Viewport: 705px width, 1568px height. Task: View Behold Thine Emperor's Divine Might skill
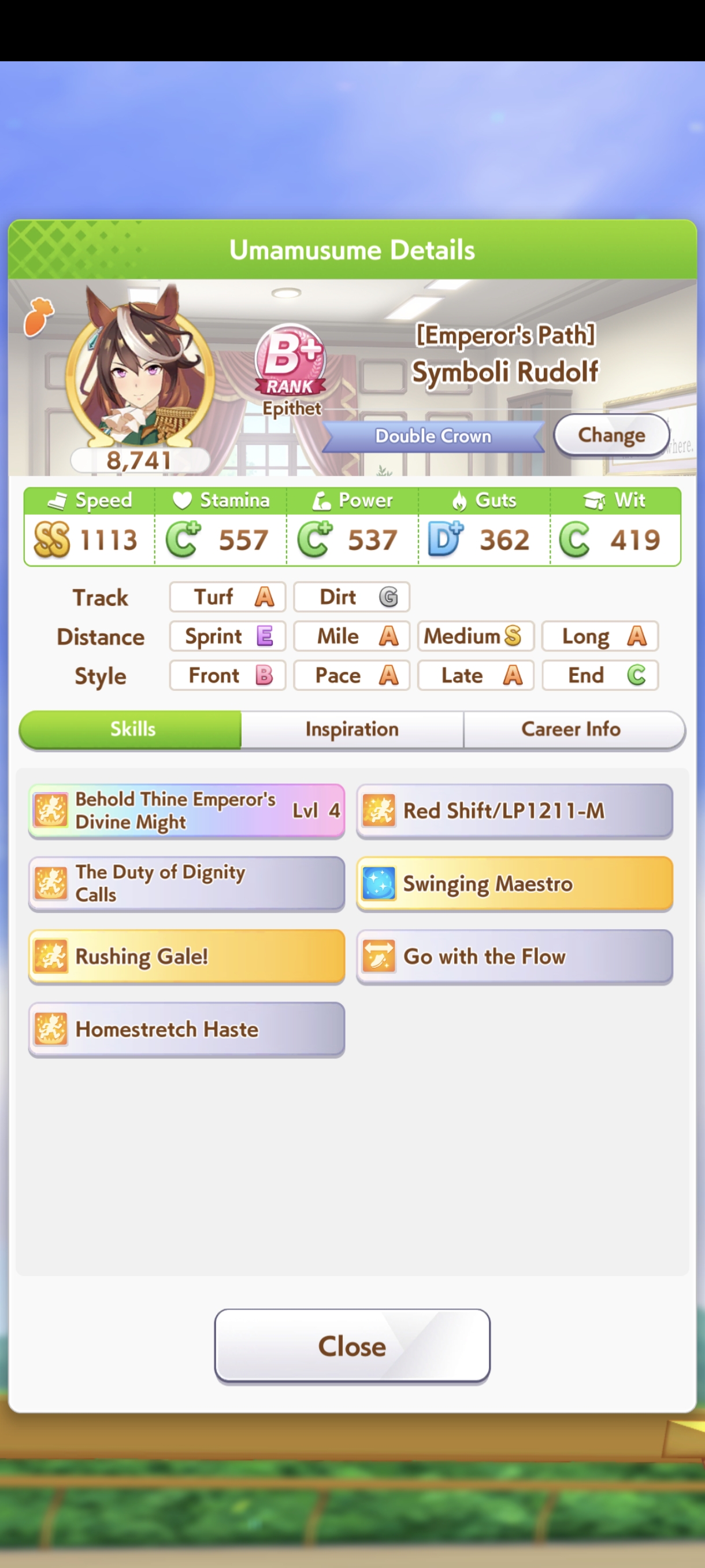187,811
